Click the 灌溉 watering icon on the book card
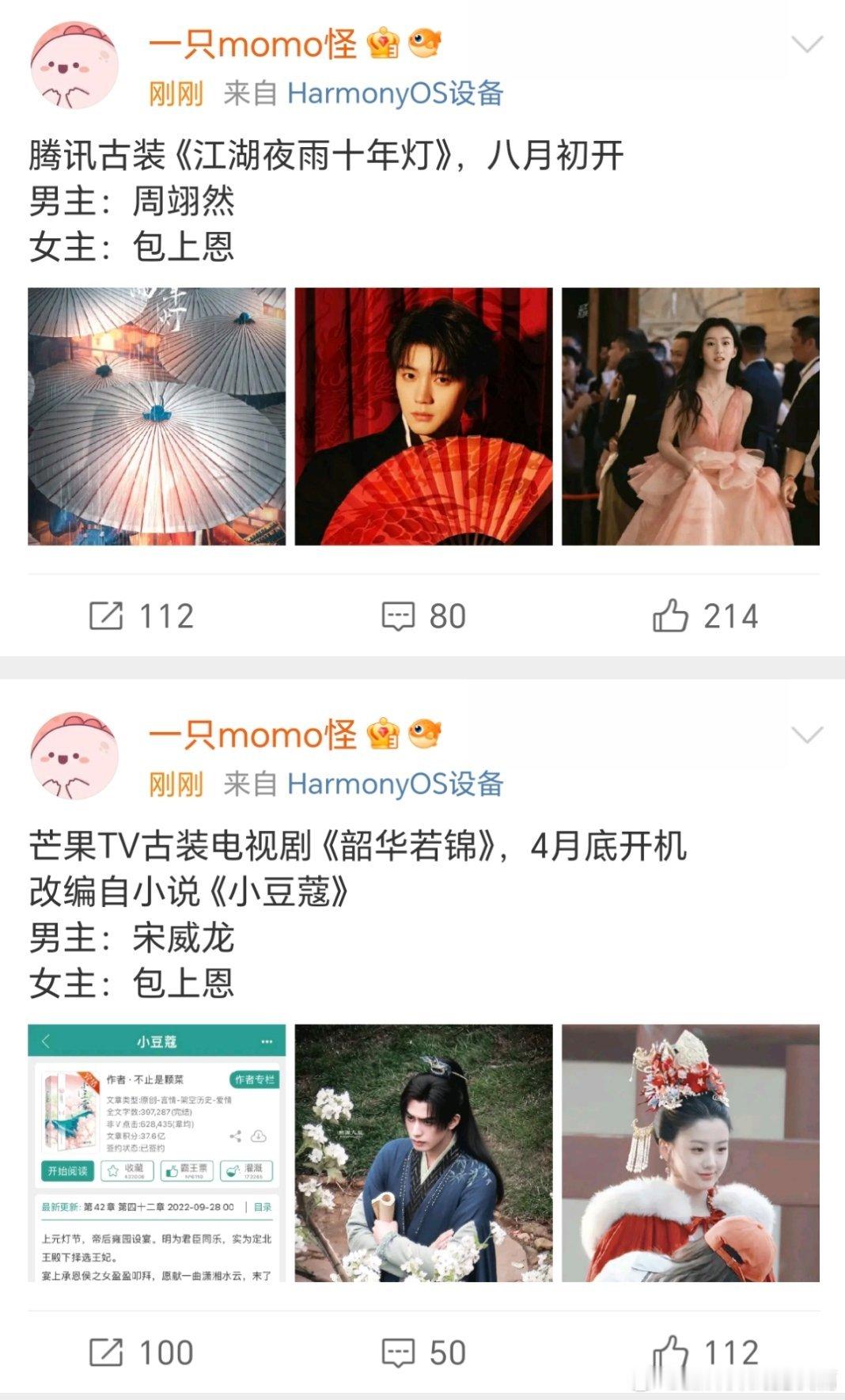The width and height of the screenshot is (845, 1400). [x=231, y=1171]
